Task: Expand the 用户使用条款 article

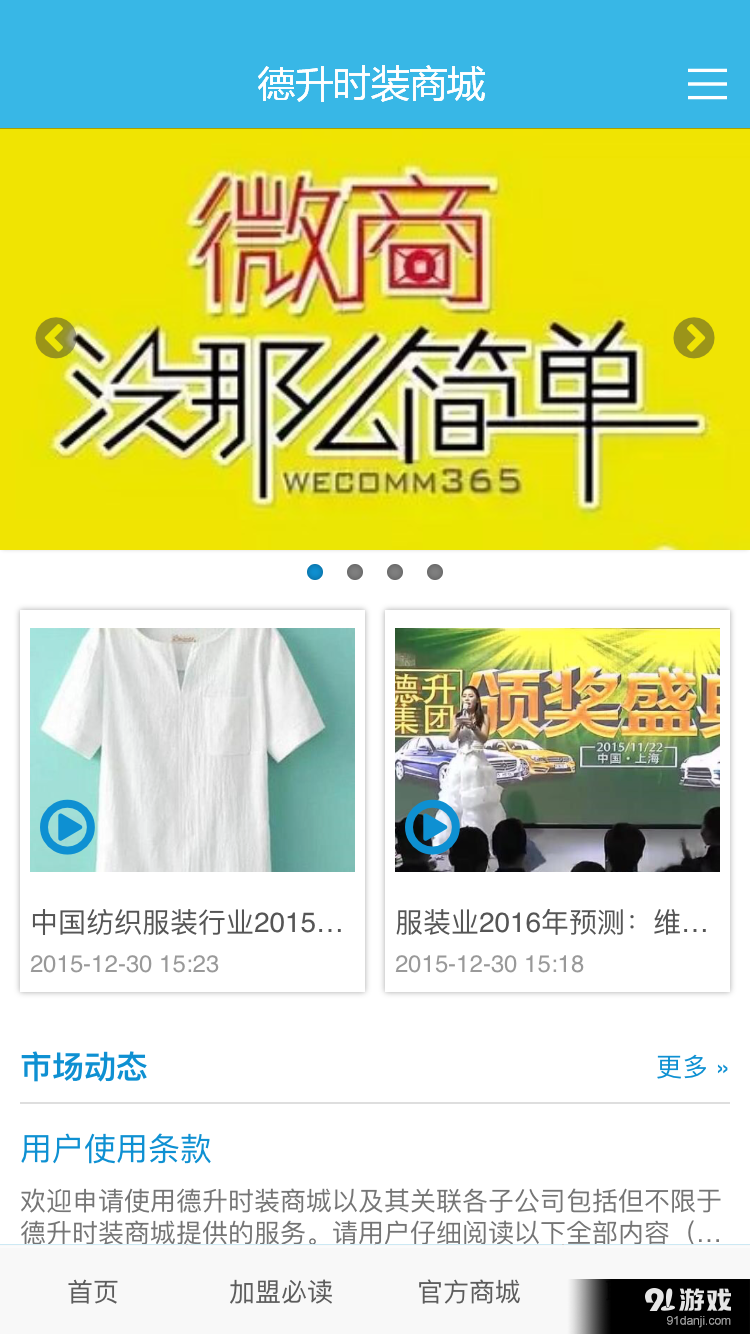Action: point(115,1149)
